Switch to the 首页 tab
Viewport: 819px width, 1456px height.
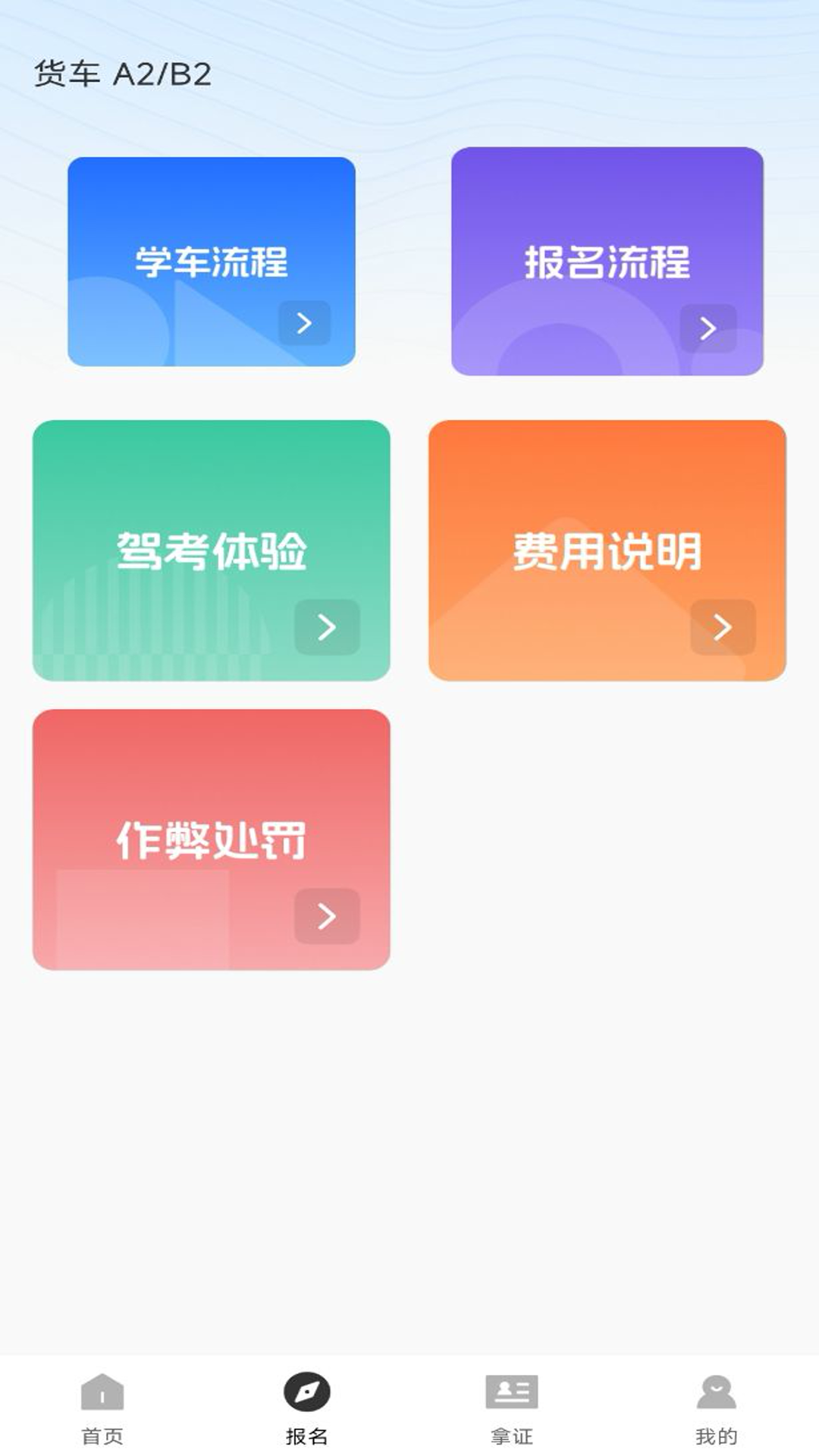[102, 1408]
